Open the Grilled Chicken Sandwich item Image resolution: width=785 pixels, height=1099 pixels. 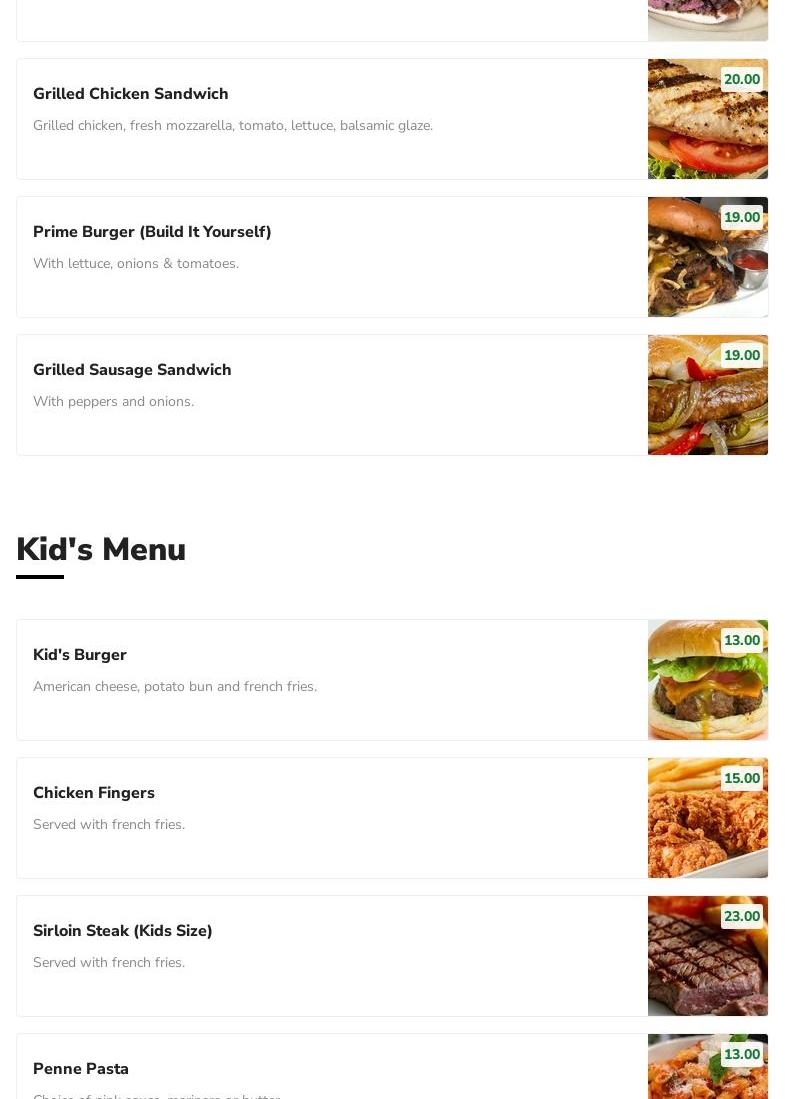click(131, 94)
